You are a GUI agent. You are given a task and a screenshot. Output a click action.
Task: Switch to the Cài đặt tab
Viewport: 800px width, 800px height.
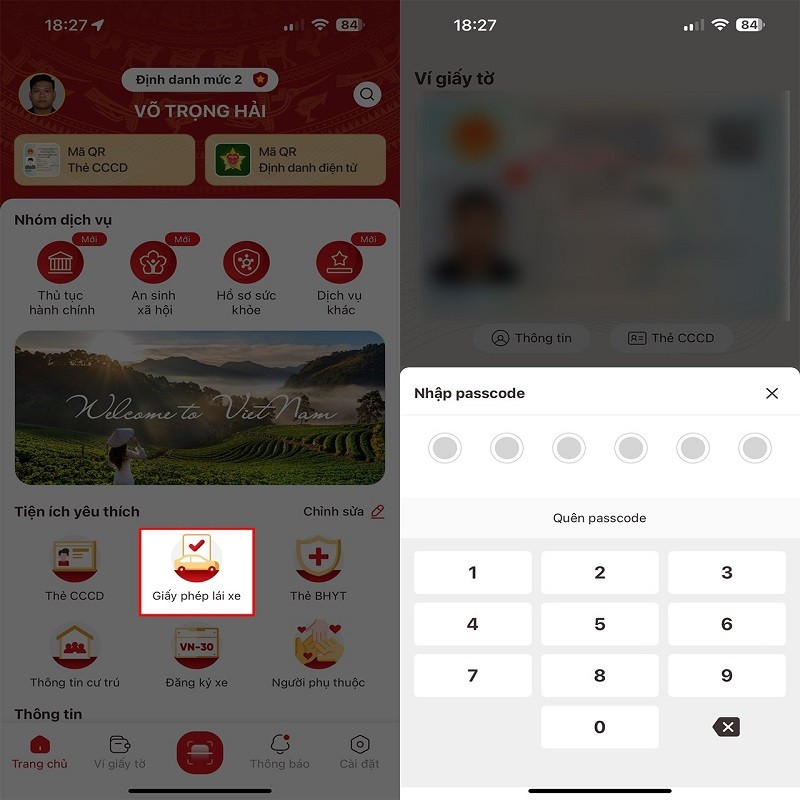360,752
